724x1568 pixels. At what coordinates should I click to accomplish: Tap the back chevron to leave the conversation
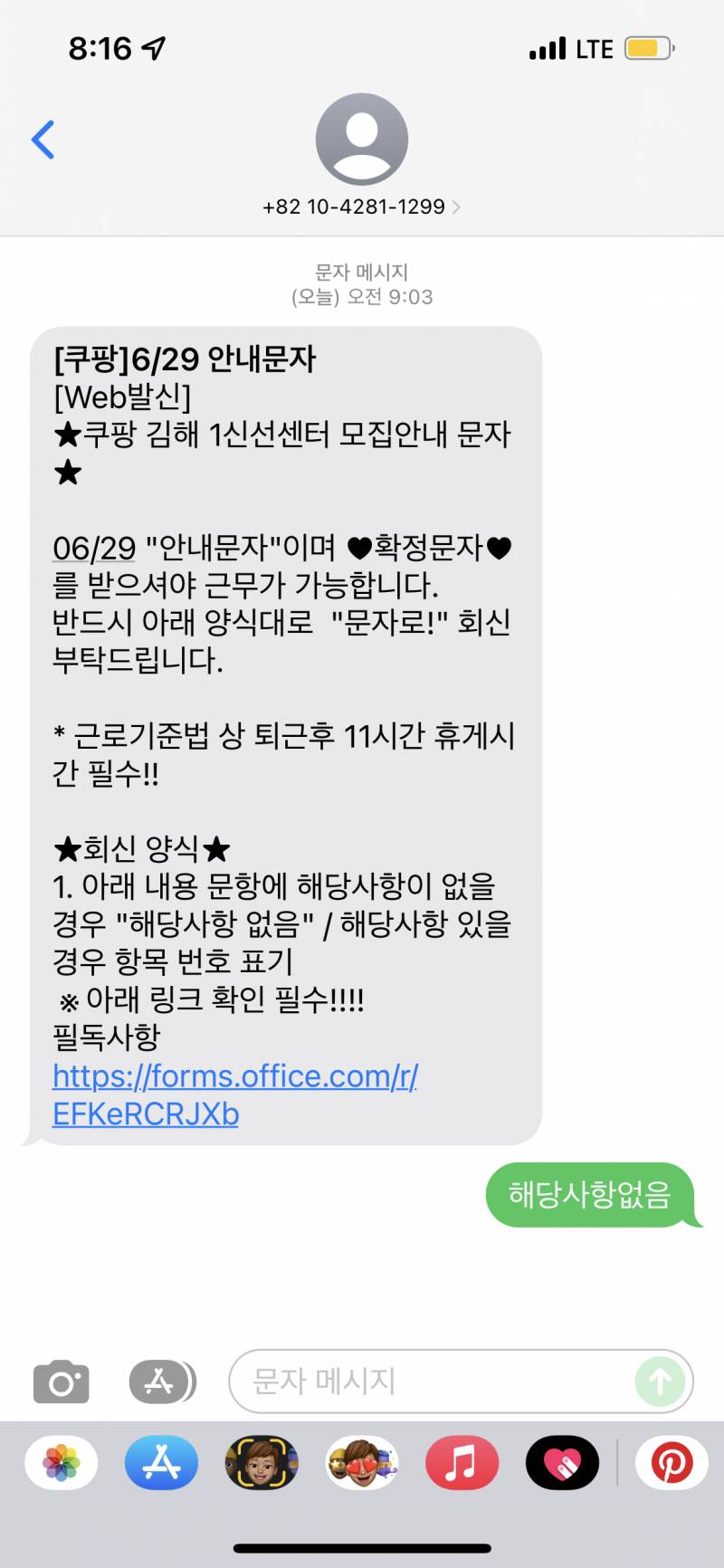click(43, 139)
